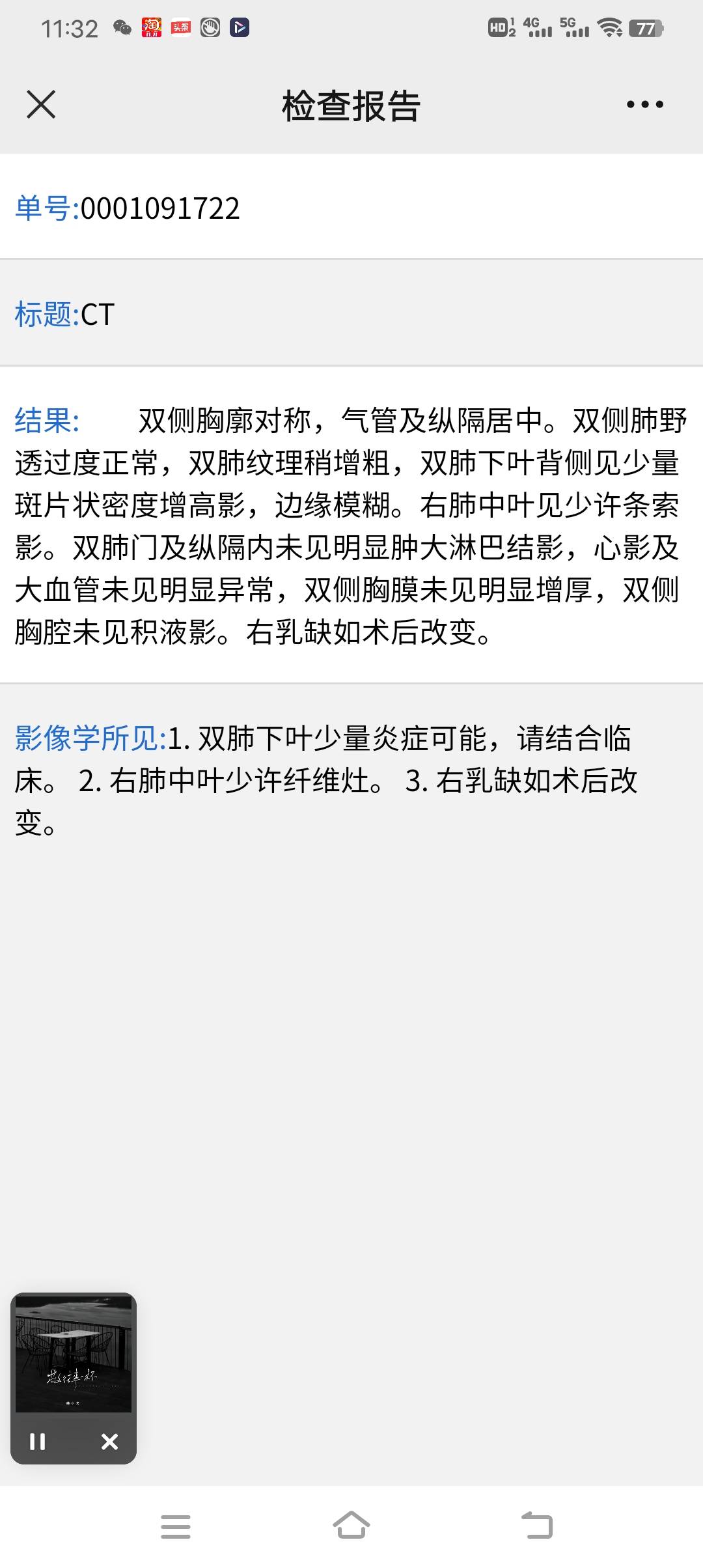Tap the HD voice indicator icon
703x1568 pixels.
click(501, 27)
